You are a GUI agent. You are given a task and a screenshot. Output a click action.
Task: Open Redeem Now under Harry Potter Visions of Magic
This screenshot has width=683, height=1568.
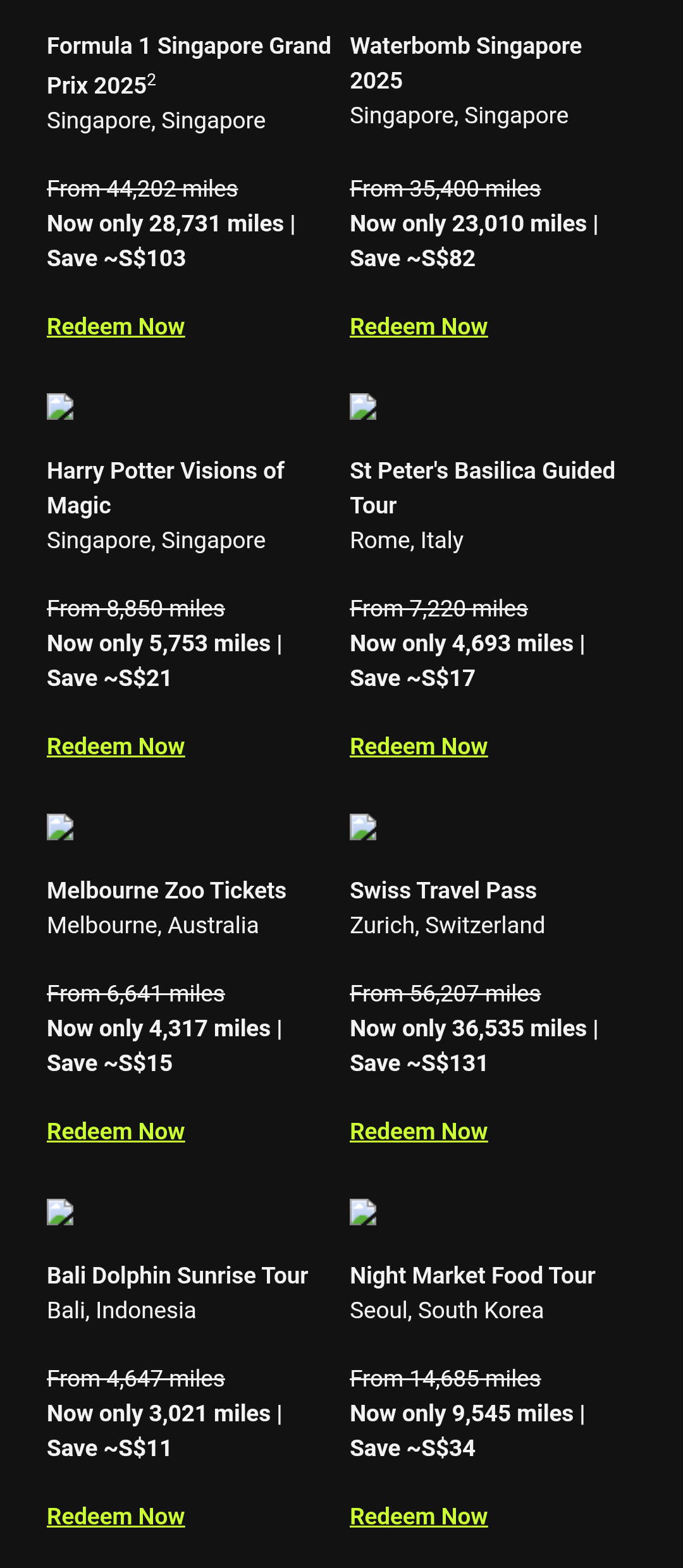(116, 747)
